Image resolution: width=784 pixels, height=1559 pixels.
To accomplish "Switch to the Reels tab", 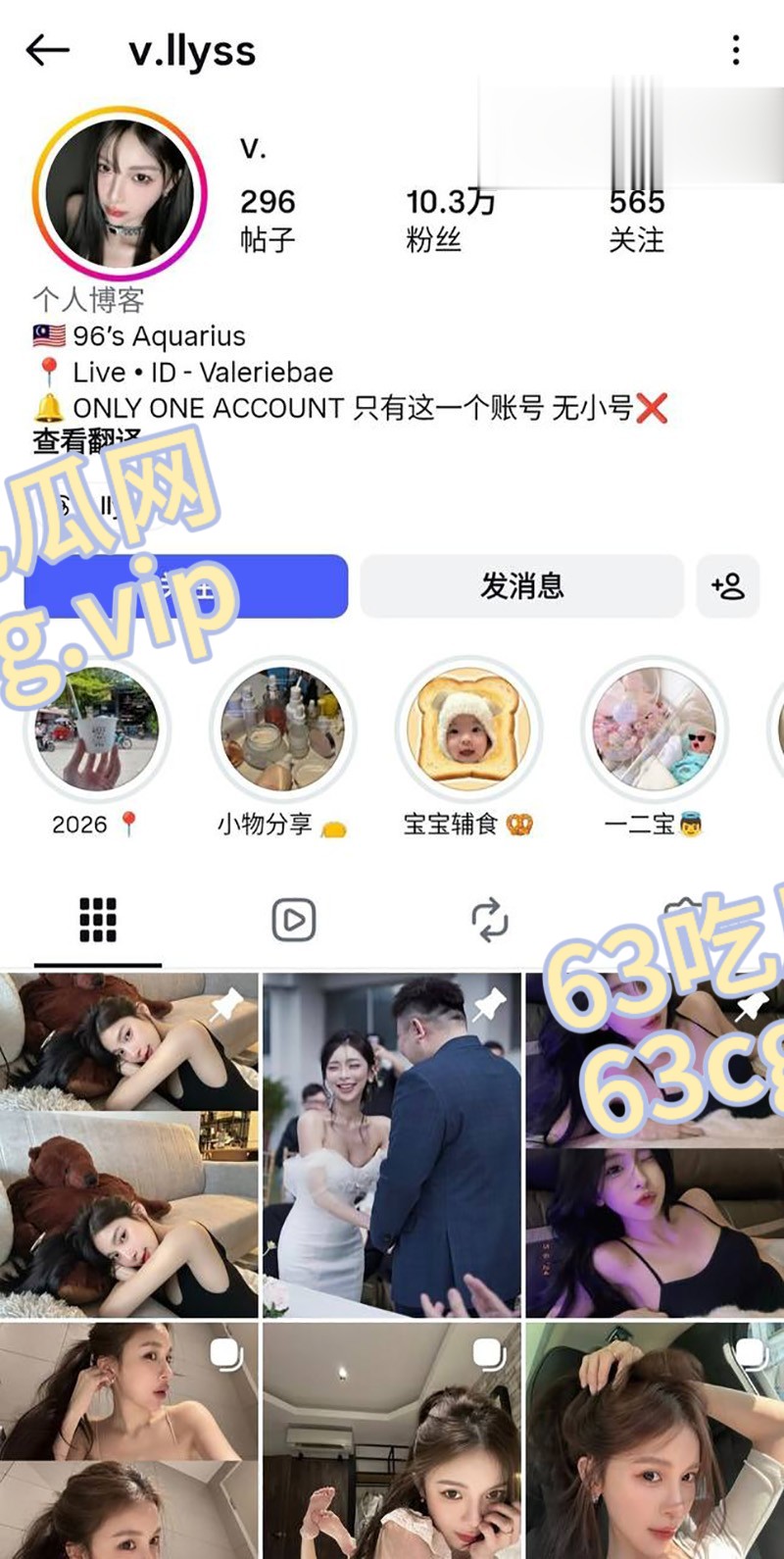I will tap(294, 920).
